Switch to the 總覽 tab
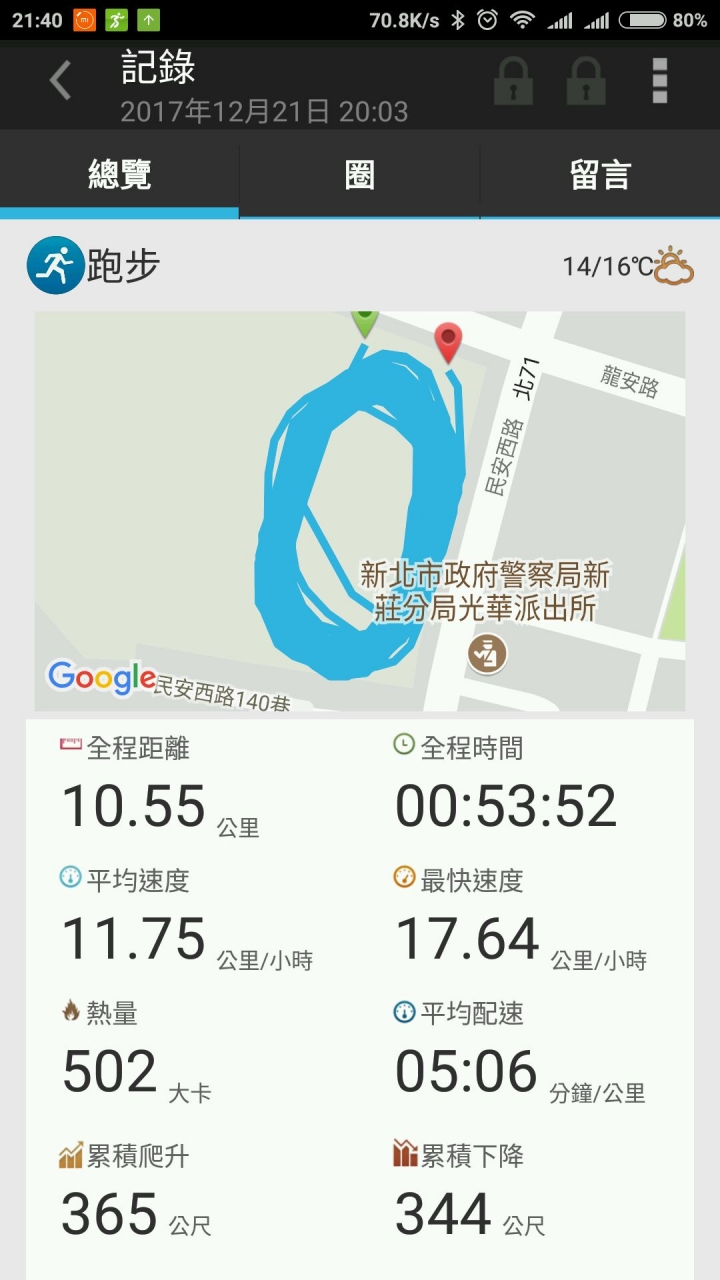Image resolution: width=720 pixels, height=1280 pixels. click(x=120, y=175)
